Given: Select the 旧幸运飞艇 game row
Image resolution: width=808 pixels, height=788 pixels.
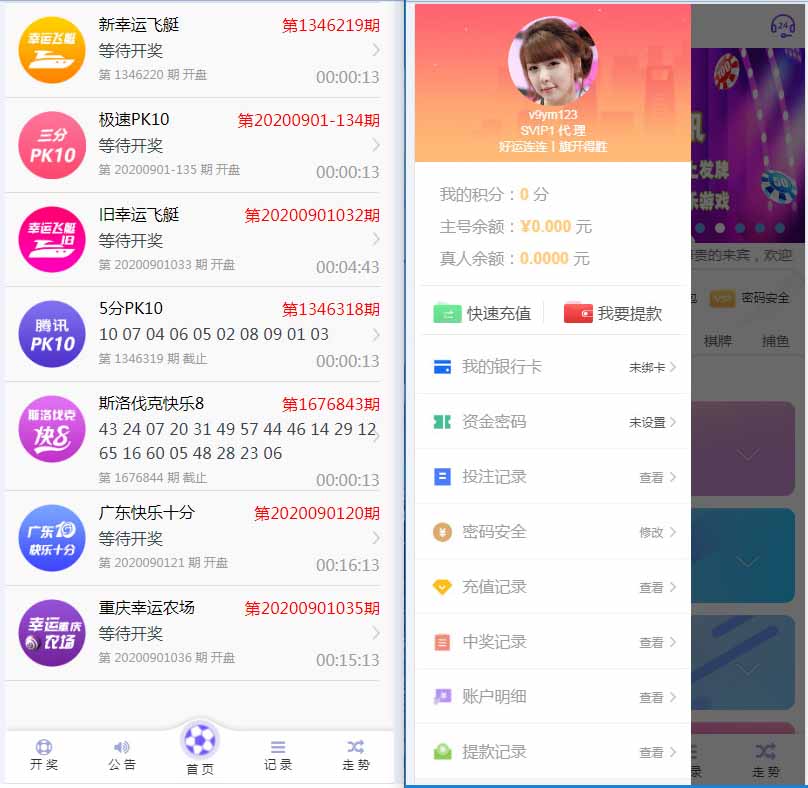Looking at the screenshot, I should 200,240.
